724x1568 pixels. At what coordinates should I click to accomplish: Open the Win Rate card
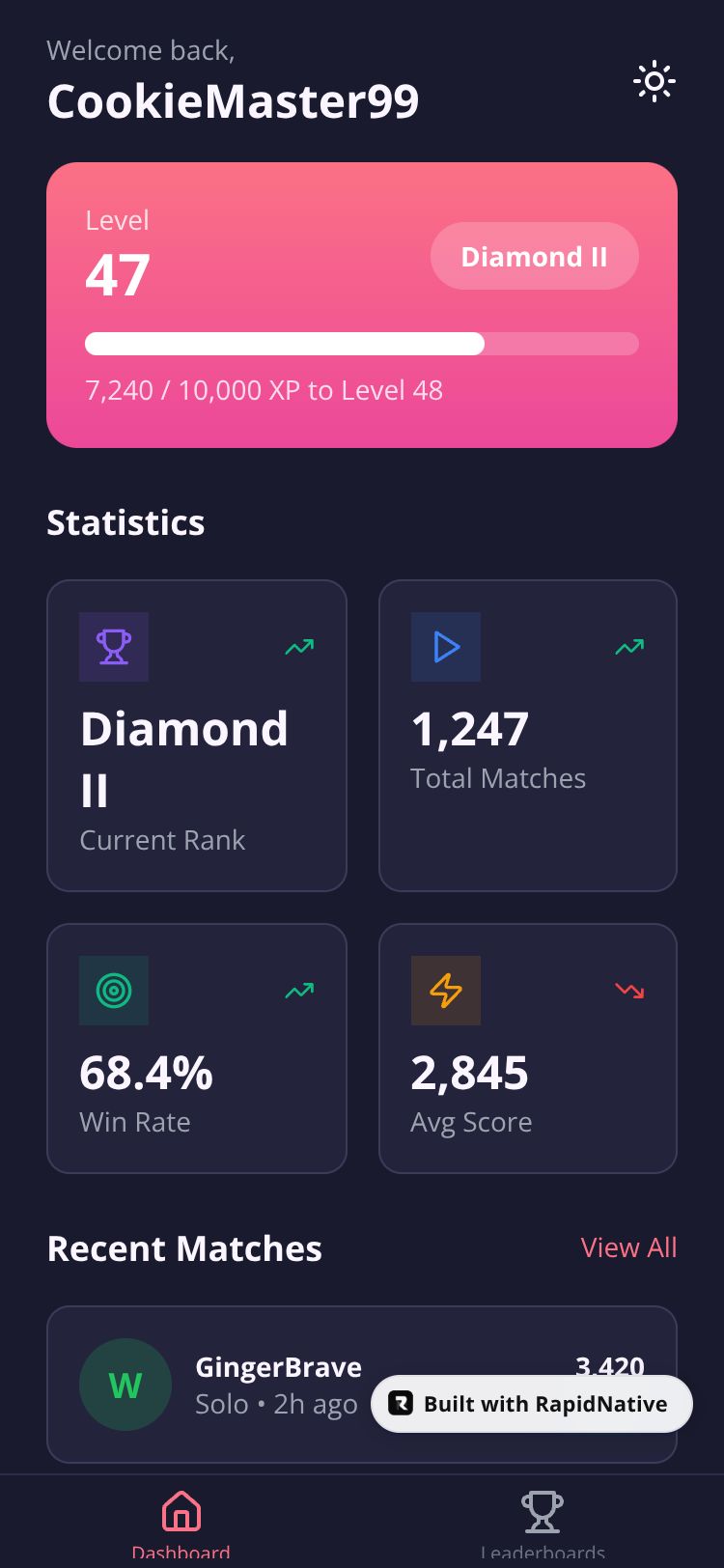[x=197, y=1049]
